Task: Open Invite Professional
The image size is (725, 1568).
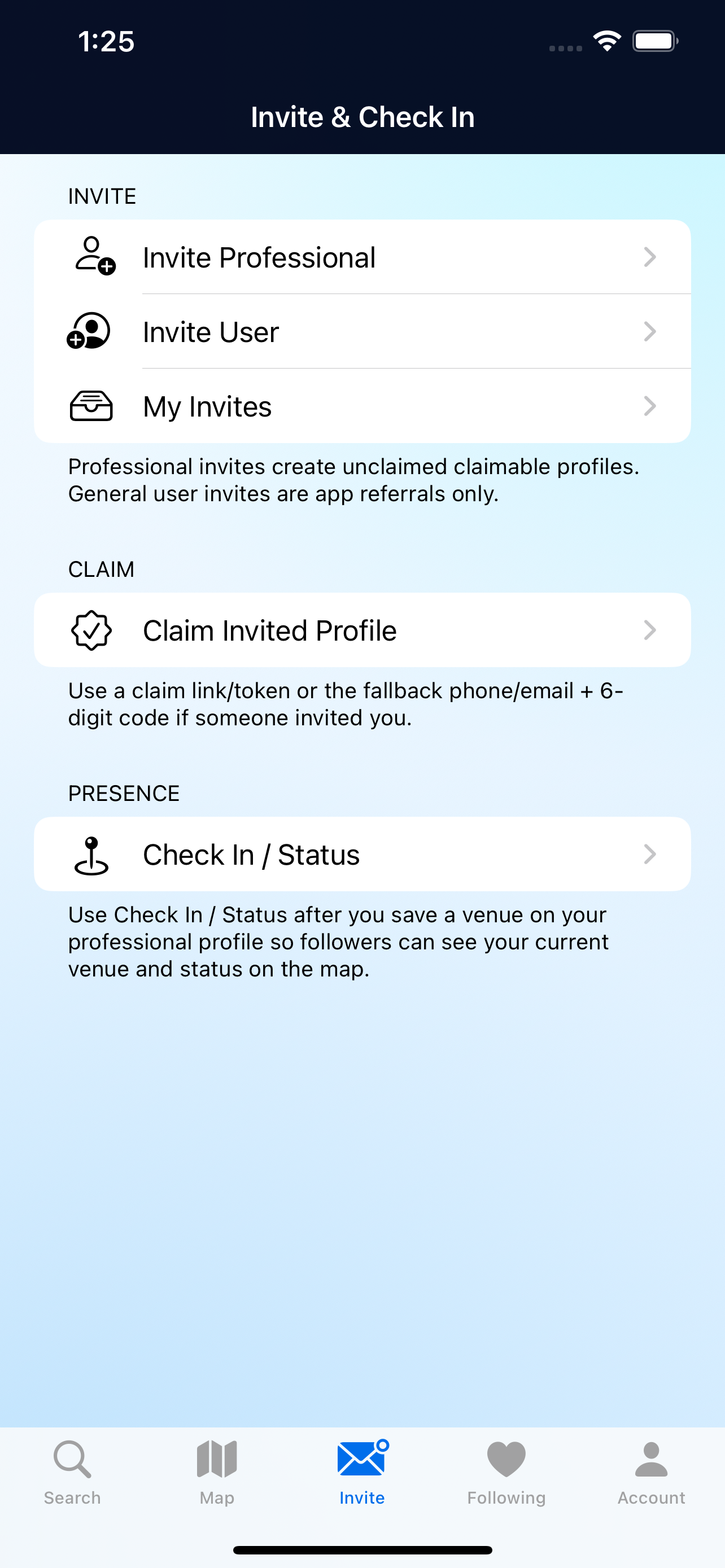Action: click(x=362, y=257)
